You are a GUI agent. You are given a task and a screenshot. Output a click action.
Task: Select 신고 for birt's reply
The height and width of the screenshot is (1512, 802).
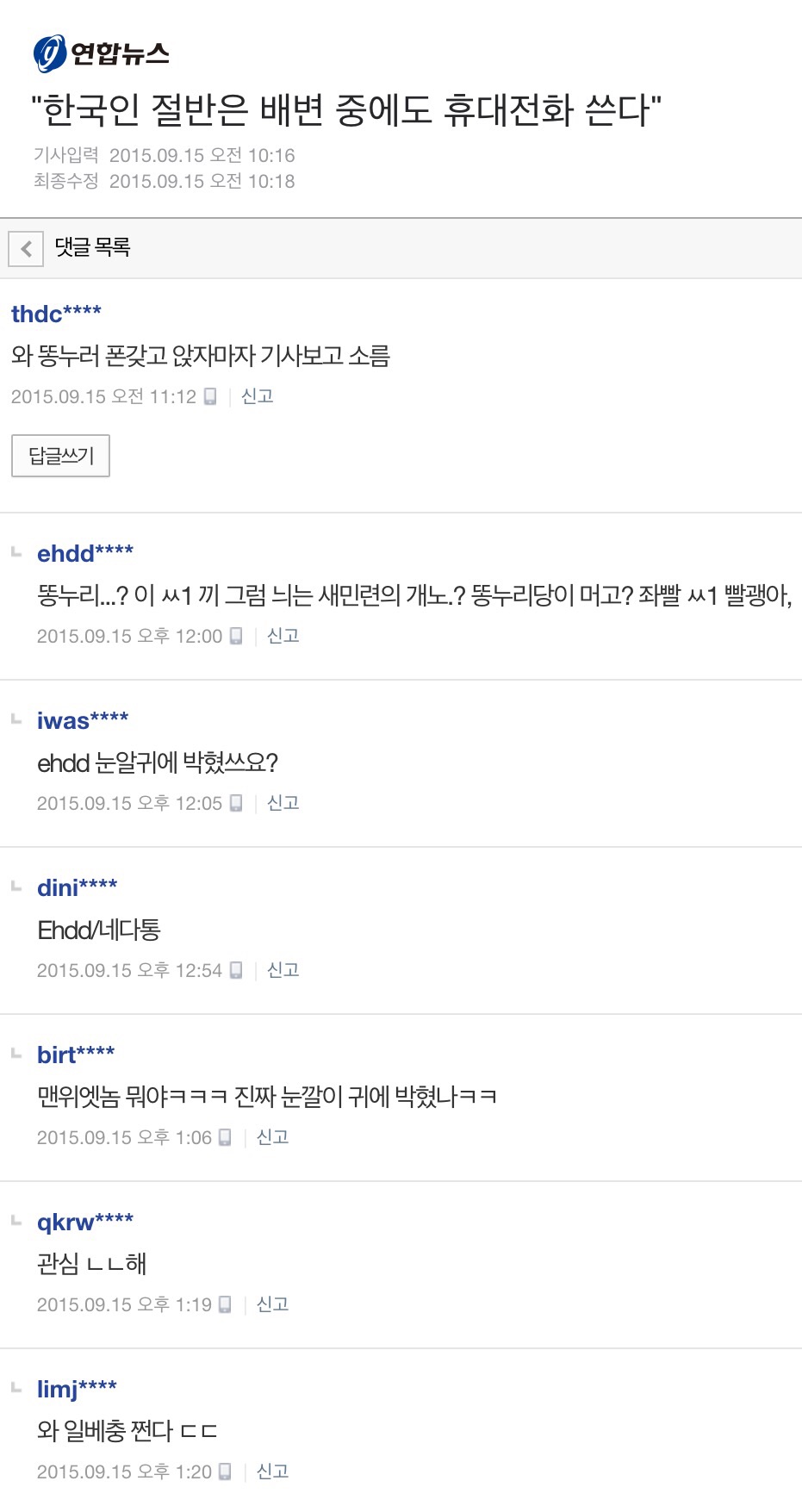tap(272, 1137)
